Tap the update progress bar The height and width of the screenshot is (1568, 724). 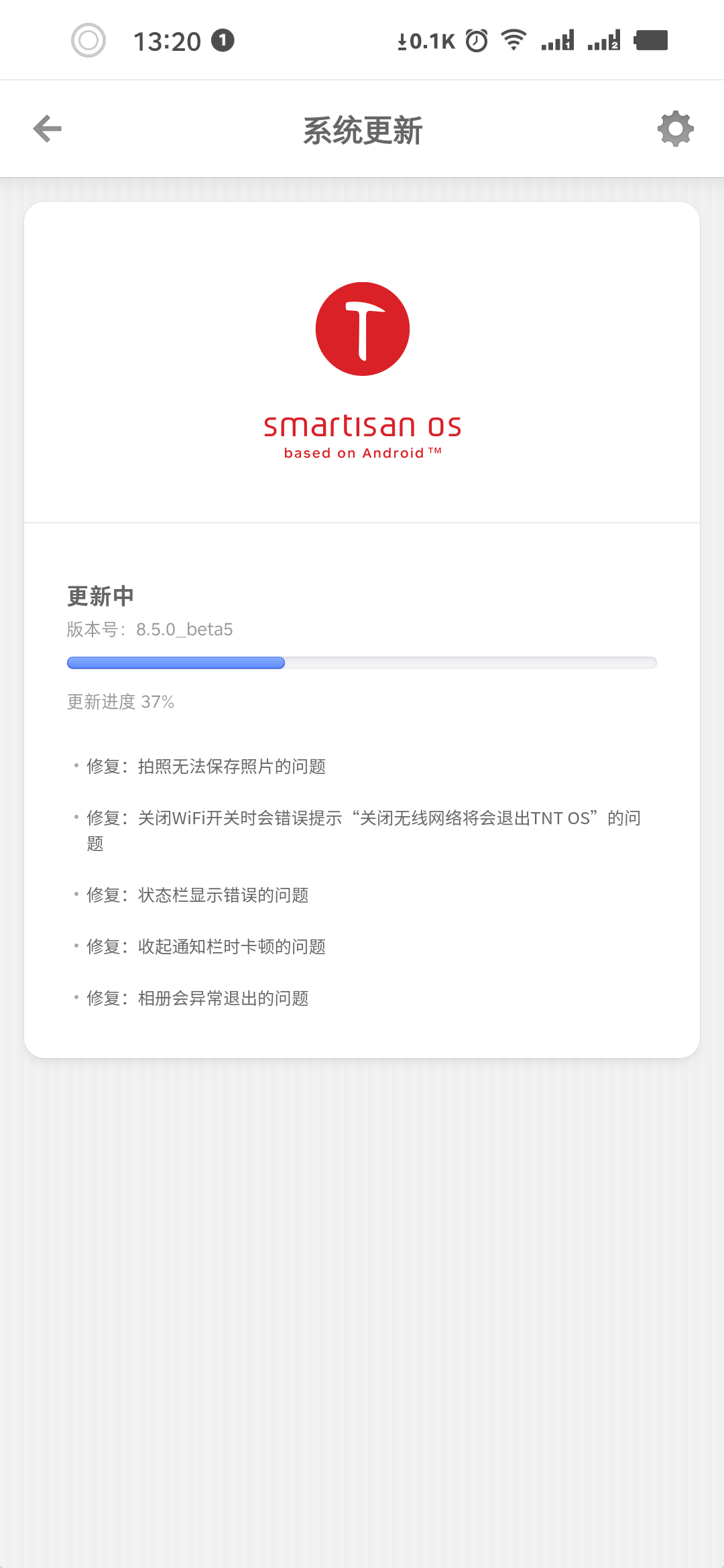(362, 663)
